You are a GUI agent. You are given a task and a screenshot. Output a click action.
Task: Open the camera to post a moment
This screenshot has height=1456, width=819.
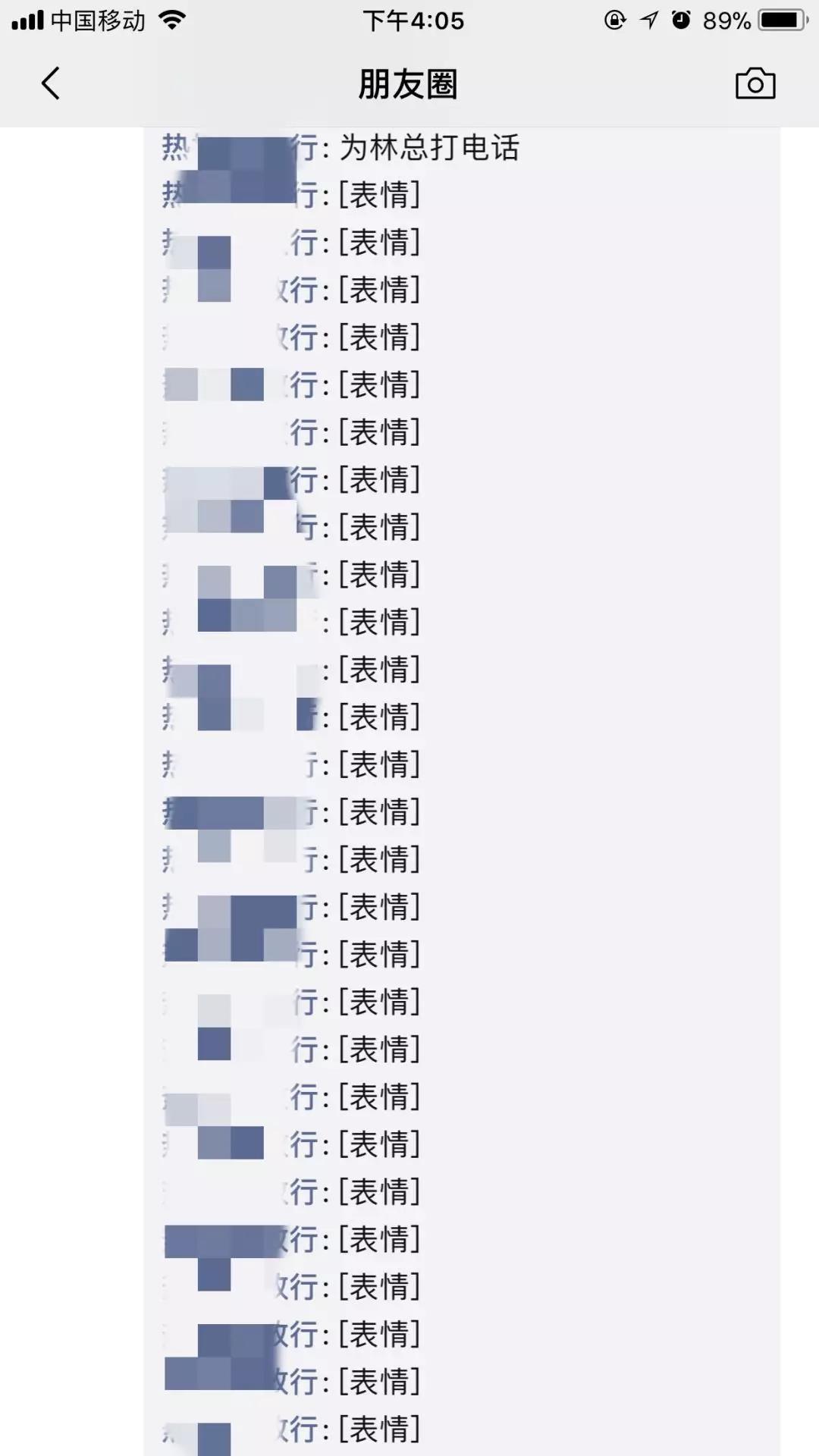point(755,83)
